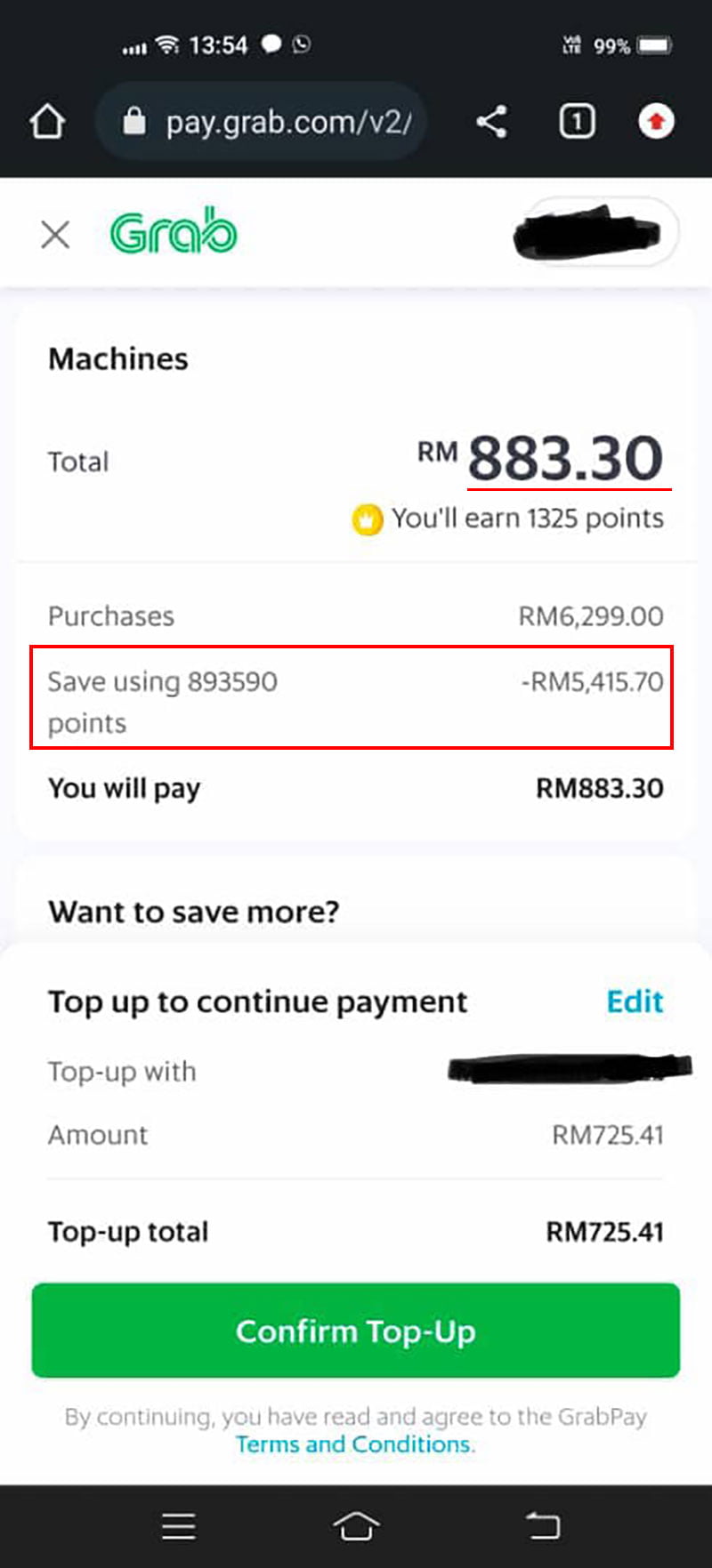The image size is (712, 1568).
Task: Close the Grab payment page
Action: pyautogui.click(x=55, y=235)
